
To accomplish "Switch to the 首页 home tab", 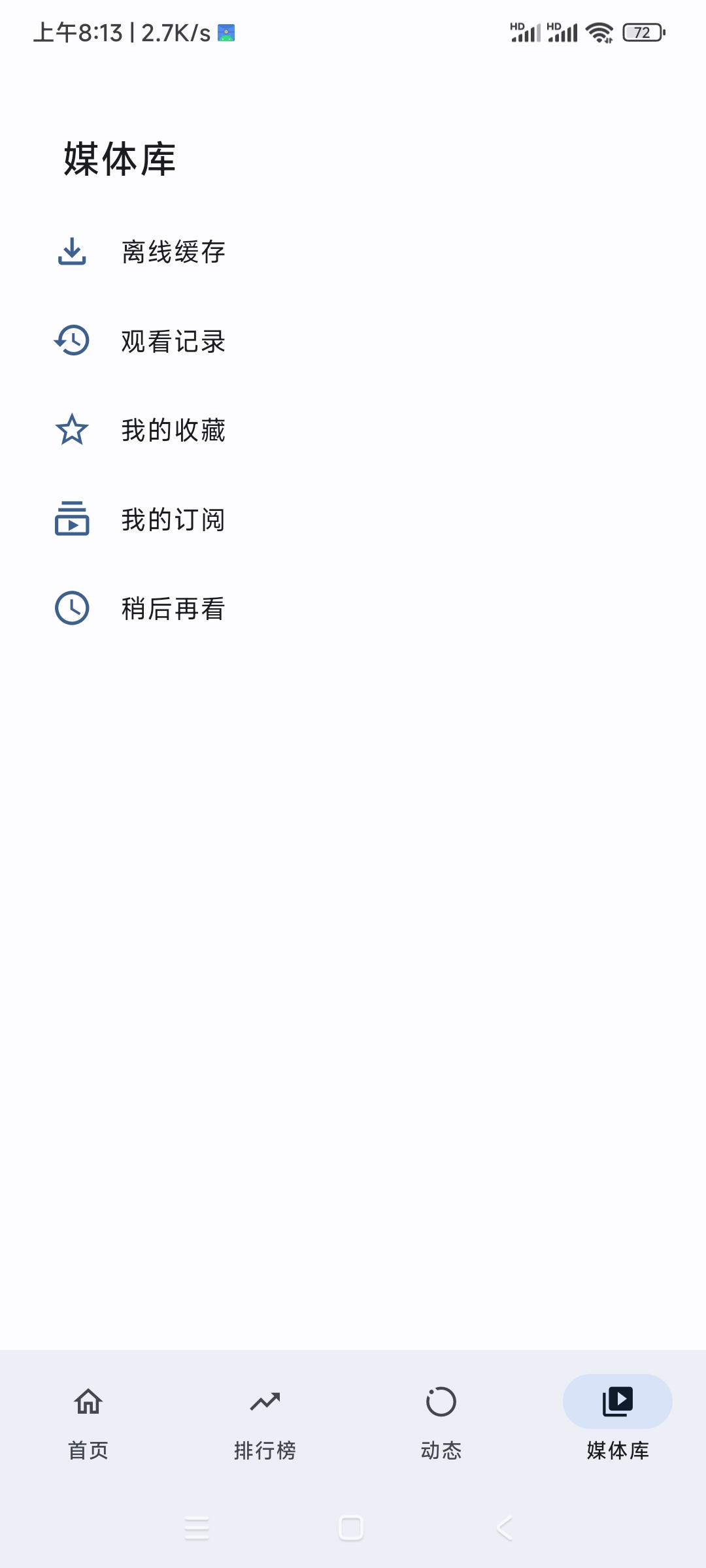I will point(88,1418).
